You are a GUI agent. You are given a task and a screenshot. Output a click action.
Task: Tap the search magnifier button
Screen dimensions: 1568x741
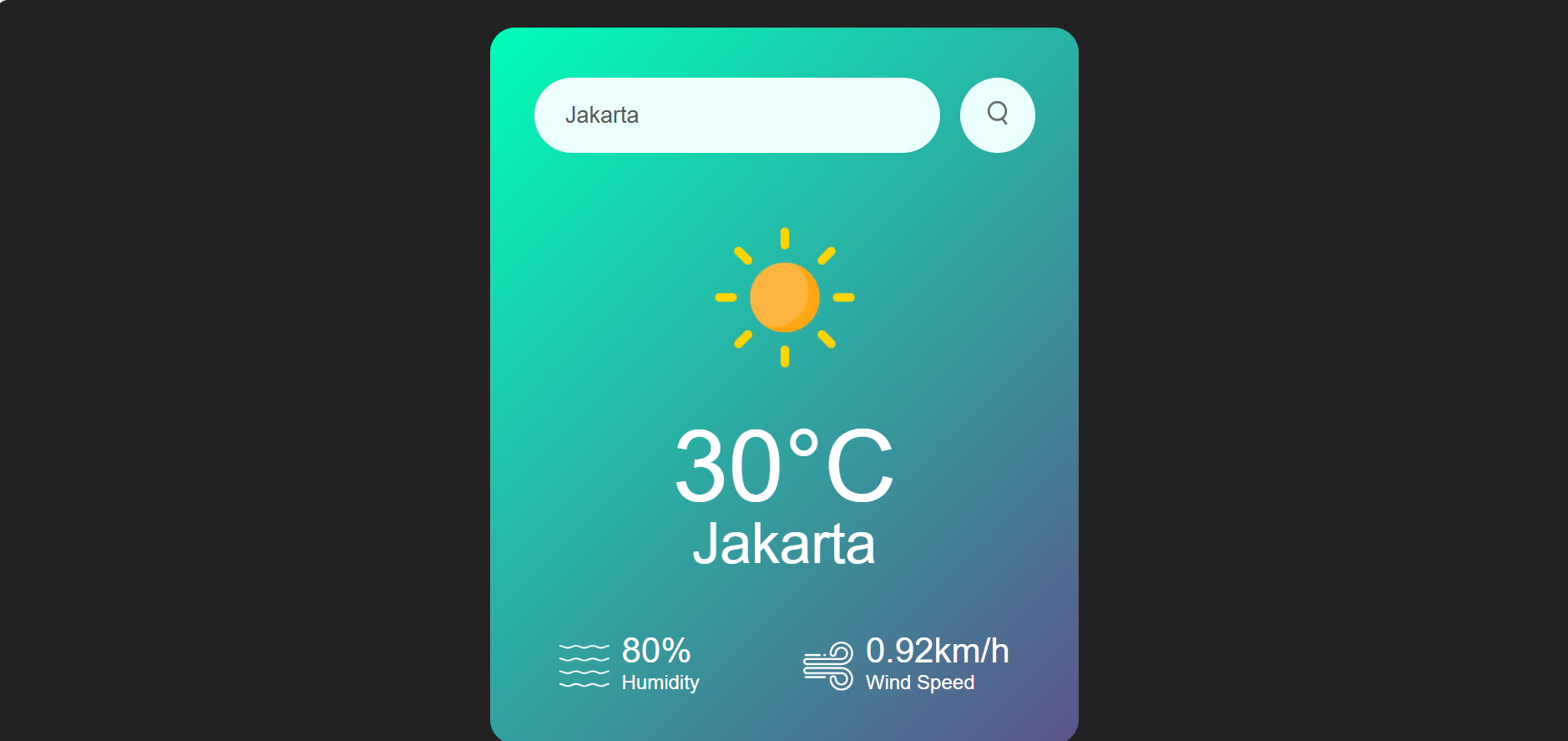tap(997, 115)
